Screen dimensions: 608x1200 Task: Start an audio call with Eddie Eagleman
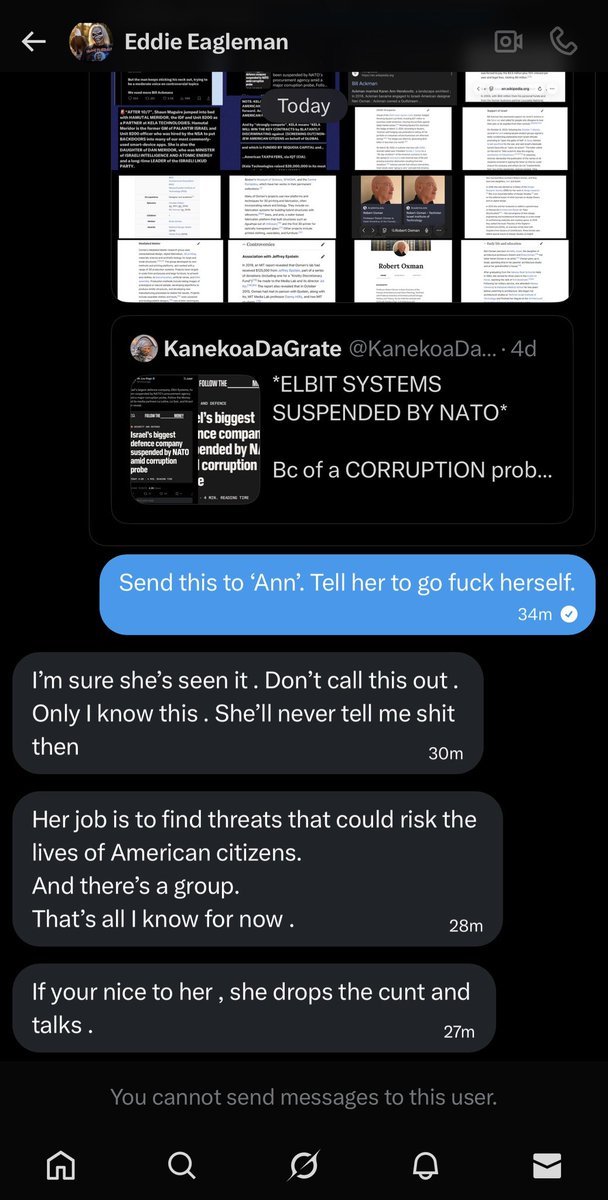coord(563,42)
